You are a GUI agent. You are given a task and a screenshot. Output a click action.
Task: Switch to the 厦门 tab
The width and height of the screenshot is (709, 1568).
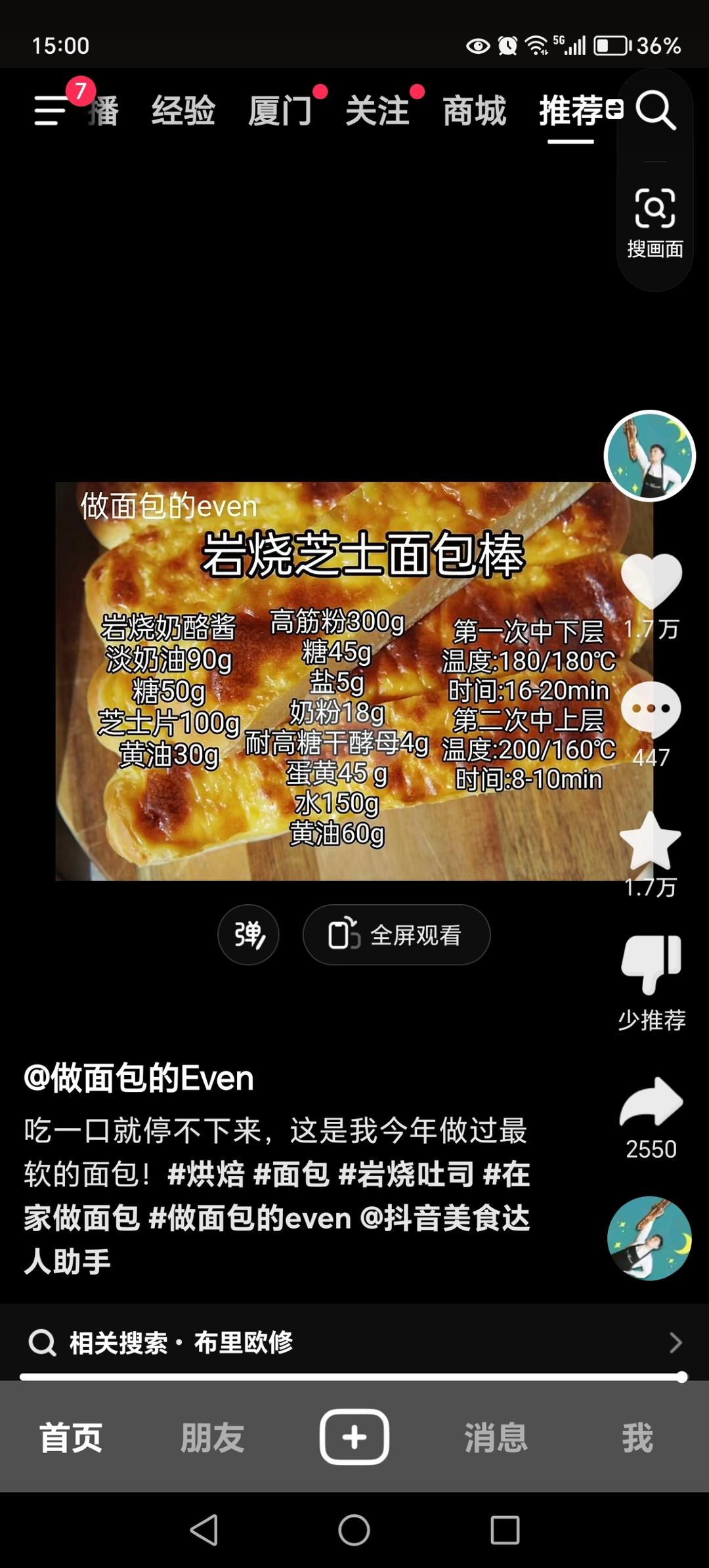pos(280,110)
